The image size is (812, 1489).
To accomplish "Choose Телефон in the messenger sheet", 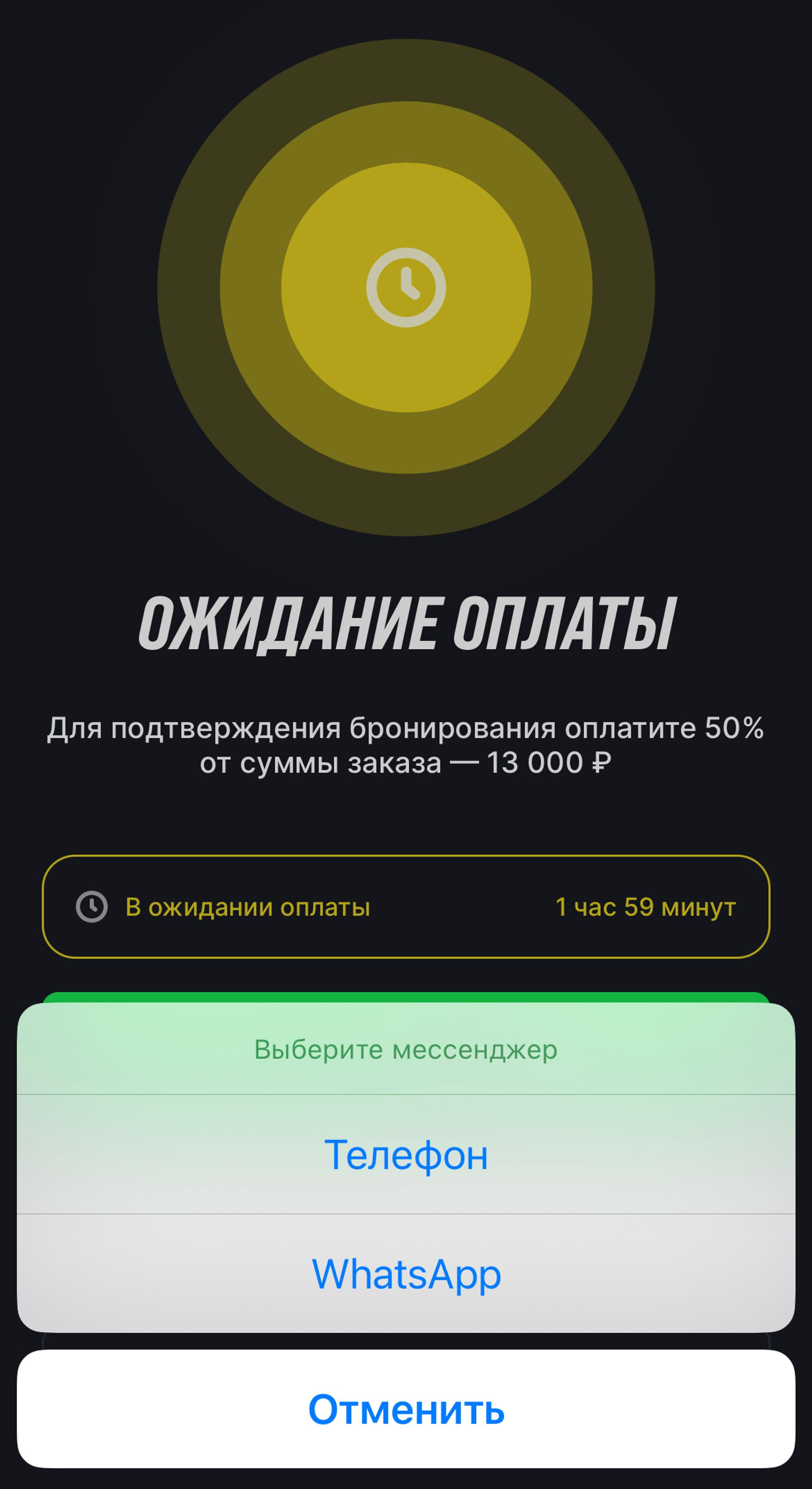I will (x=406, y=1155).
